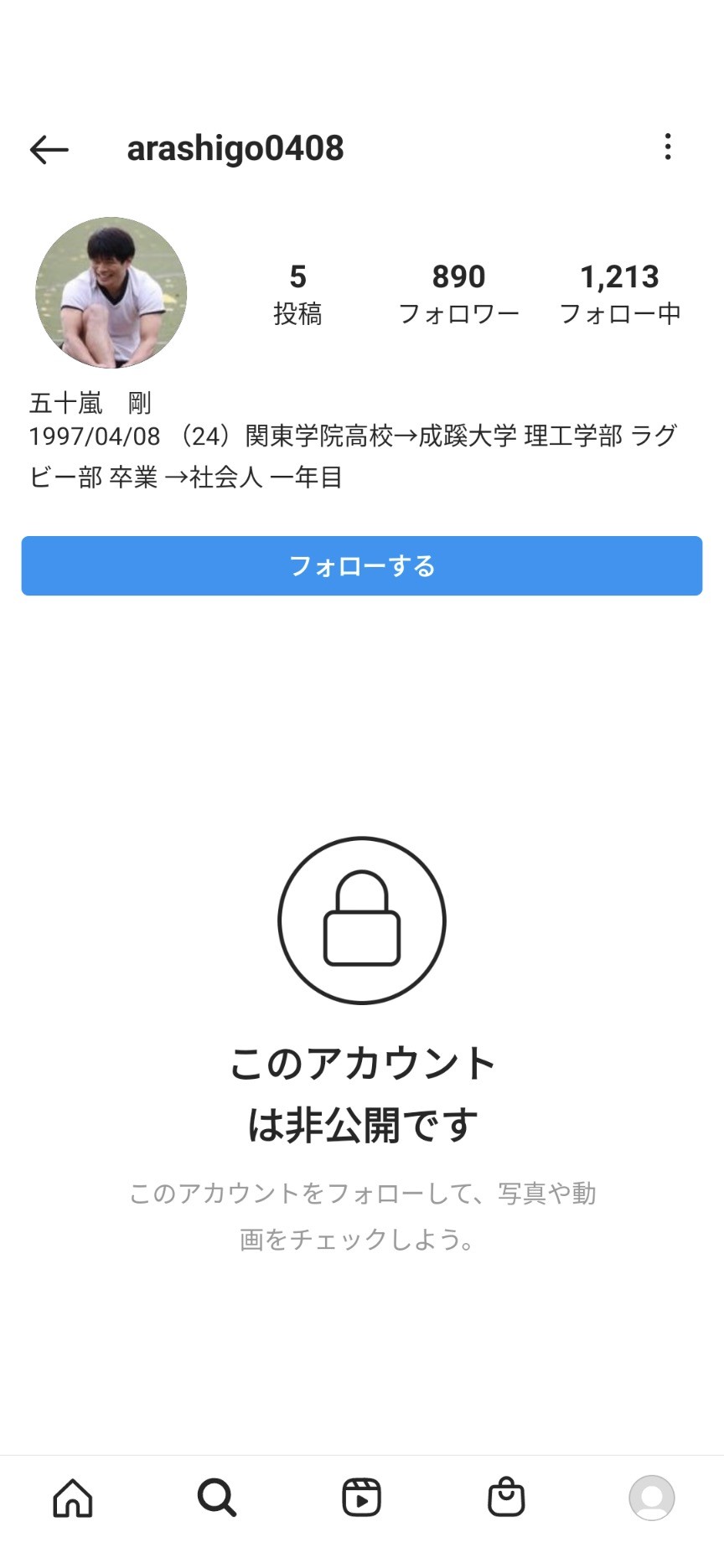Tap the フォローする button
The width and height of the screenshot is (724, 1568).
click(362, 566)
